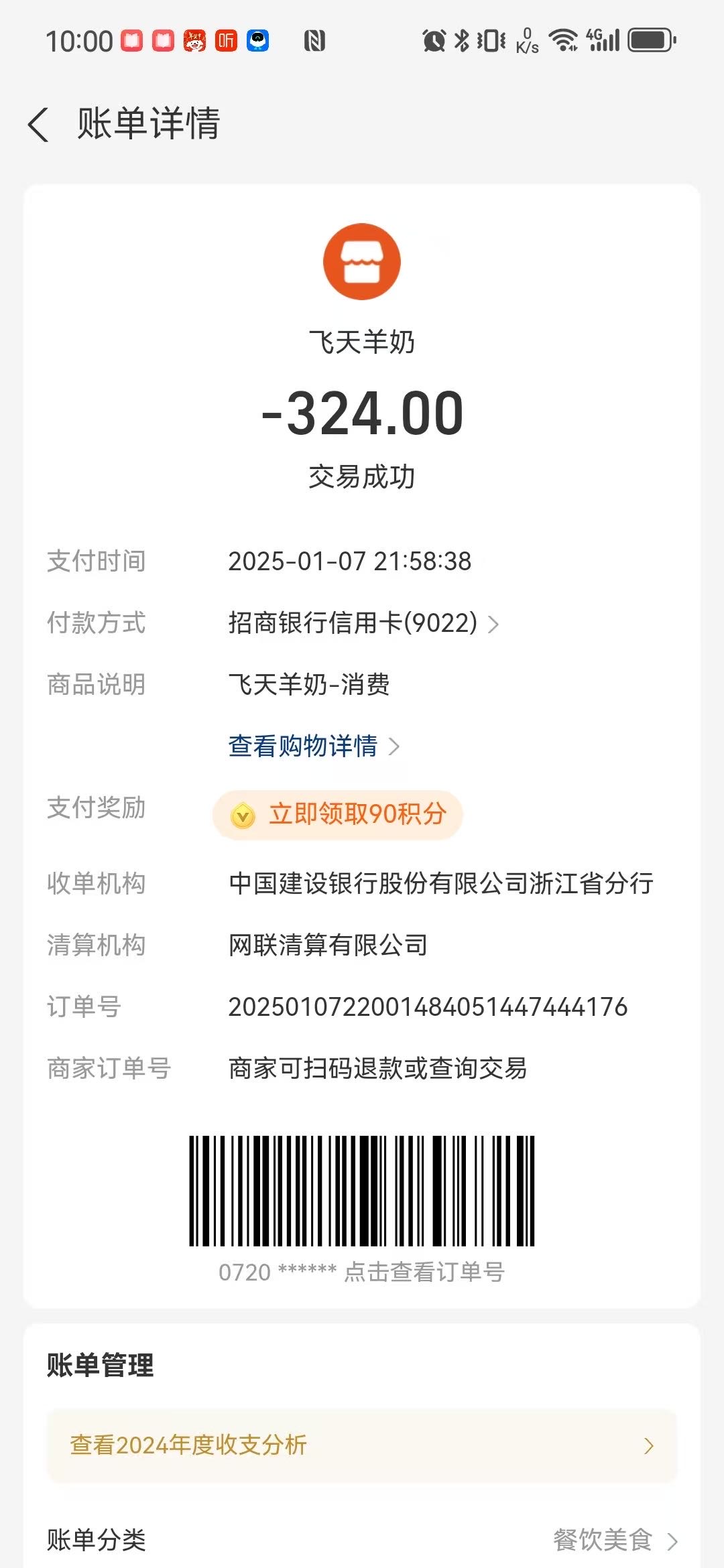Claim reward 立即领取90积分
The width and height of the screenshot is (724, 1568).
(339, 814)
